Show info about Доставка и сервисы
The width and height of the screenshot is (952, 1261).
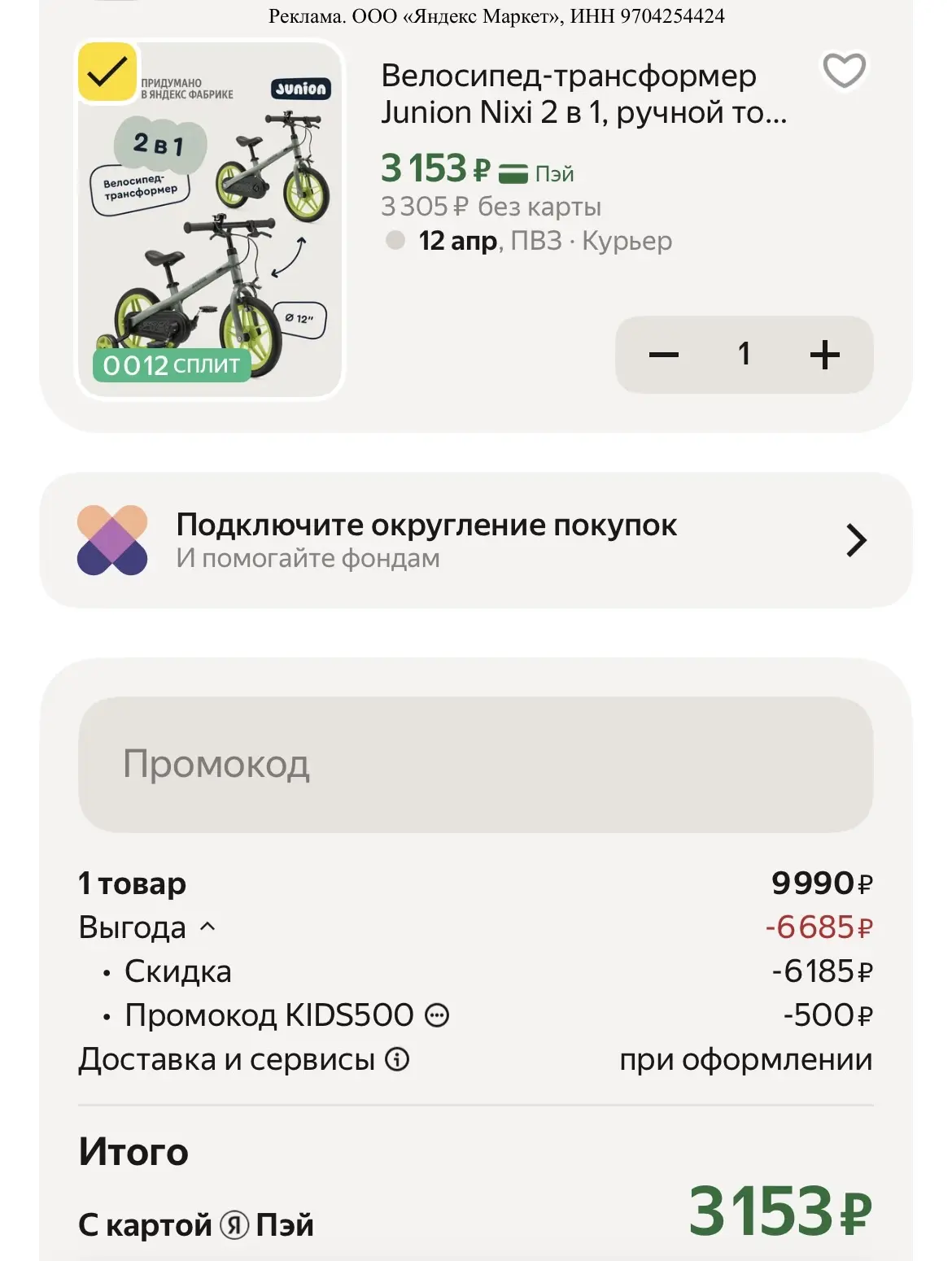tap(397, 1059)
